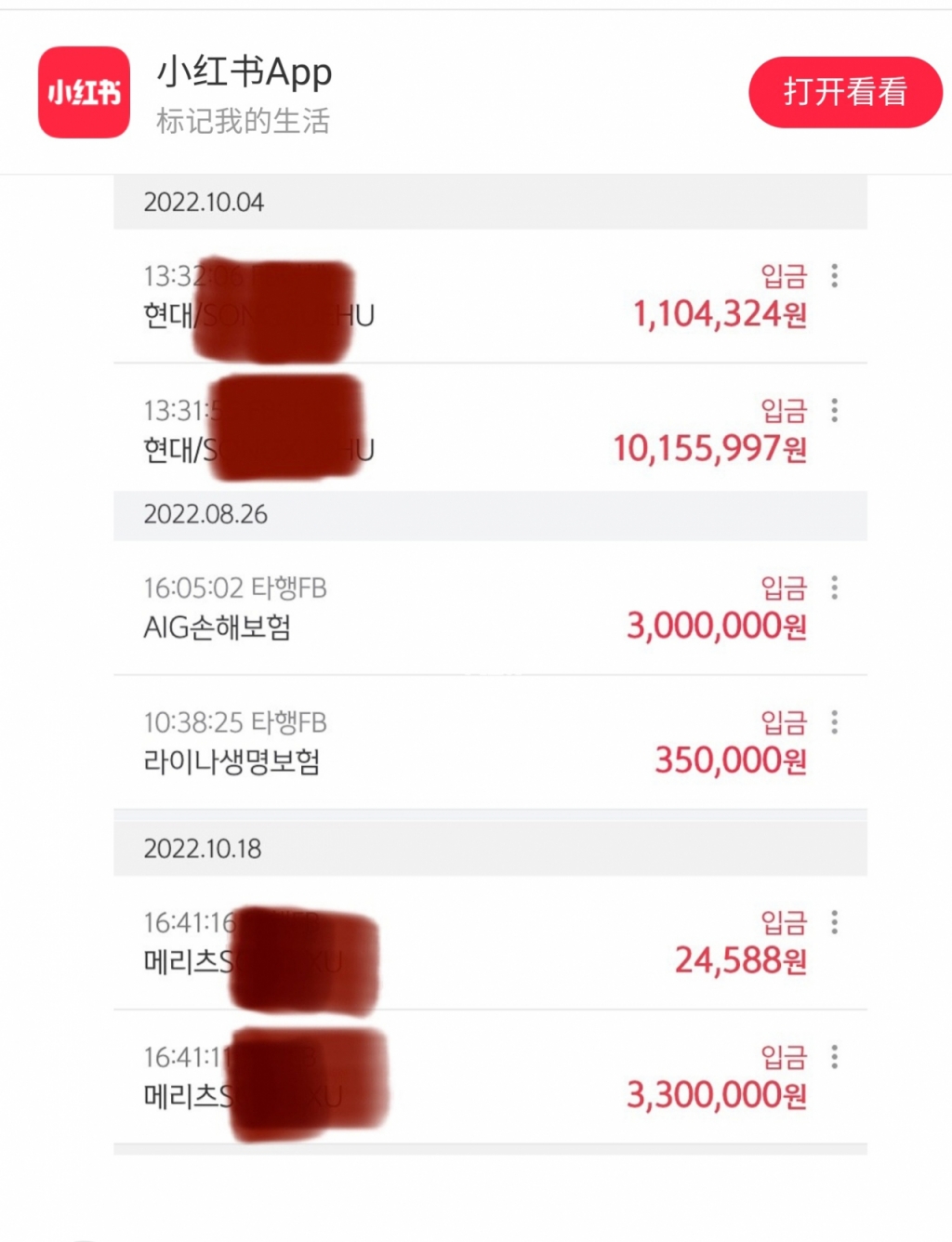The width and height of the screenshot is (952, 1242).
Task: Select the 标记我的生活 subtitle text
Action: point(245,119)
